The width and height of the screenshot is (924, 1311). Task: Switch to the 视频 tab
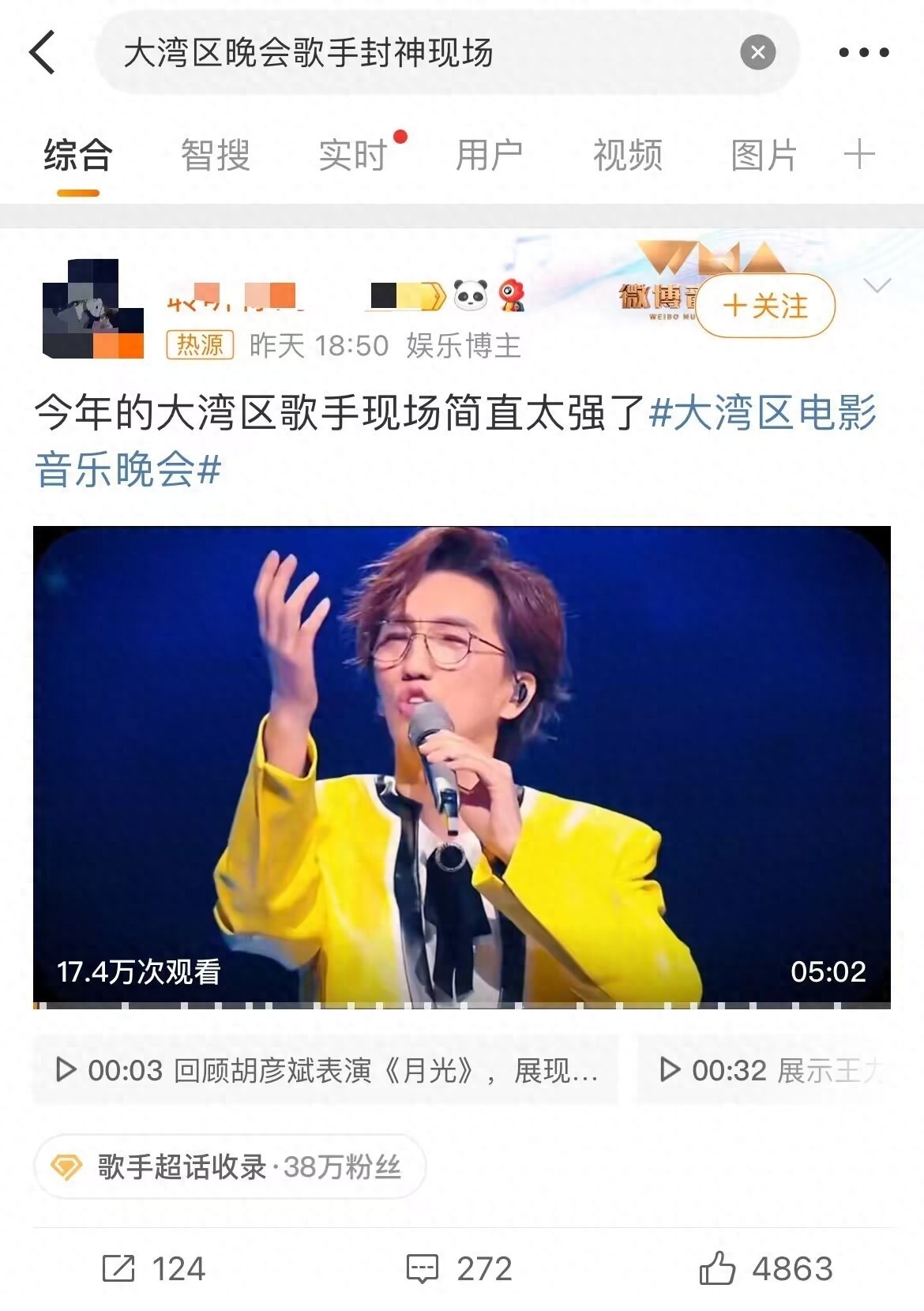[x=627, y=155]
